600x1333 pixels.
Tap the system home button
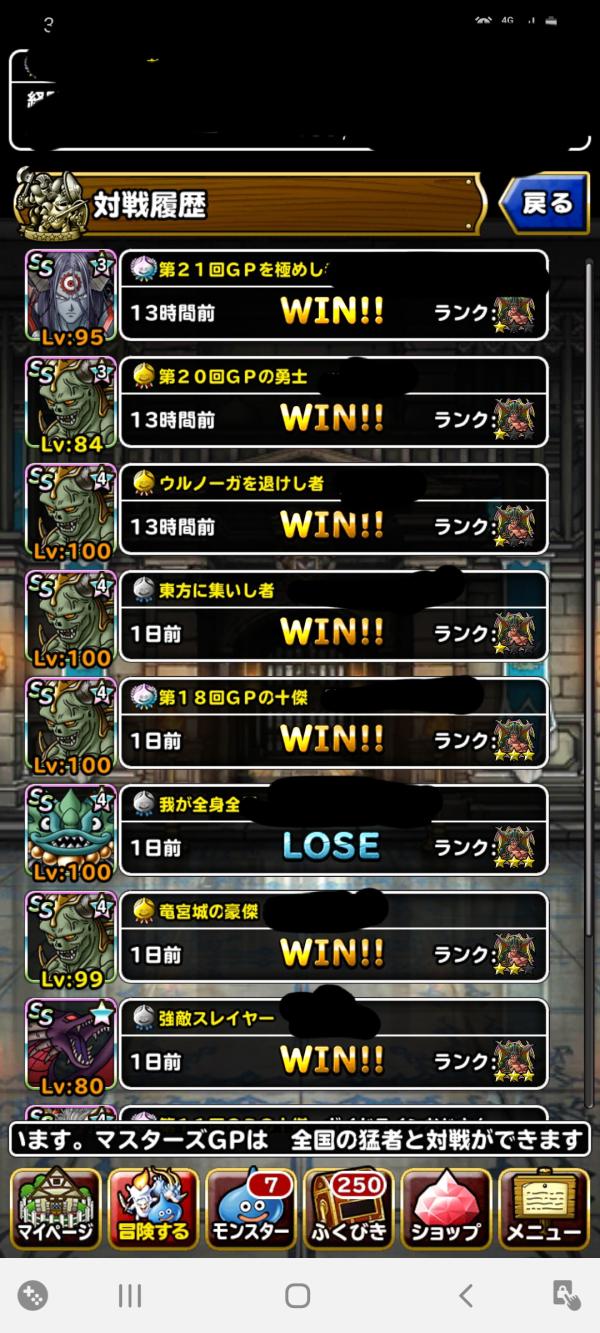pyautogui.click(x=297, y=1296)
